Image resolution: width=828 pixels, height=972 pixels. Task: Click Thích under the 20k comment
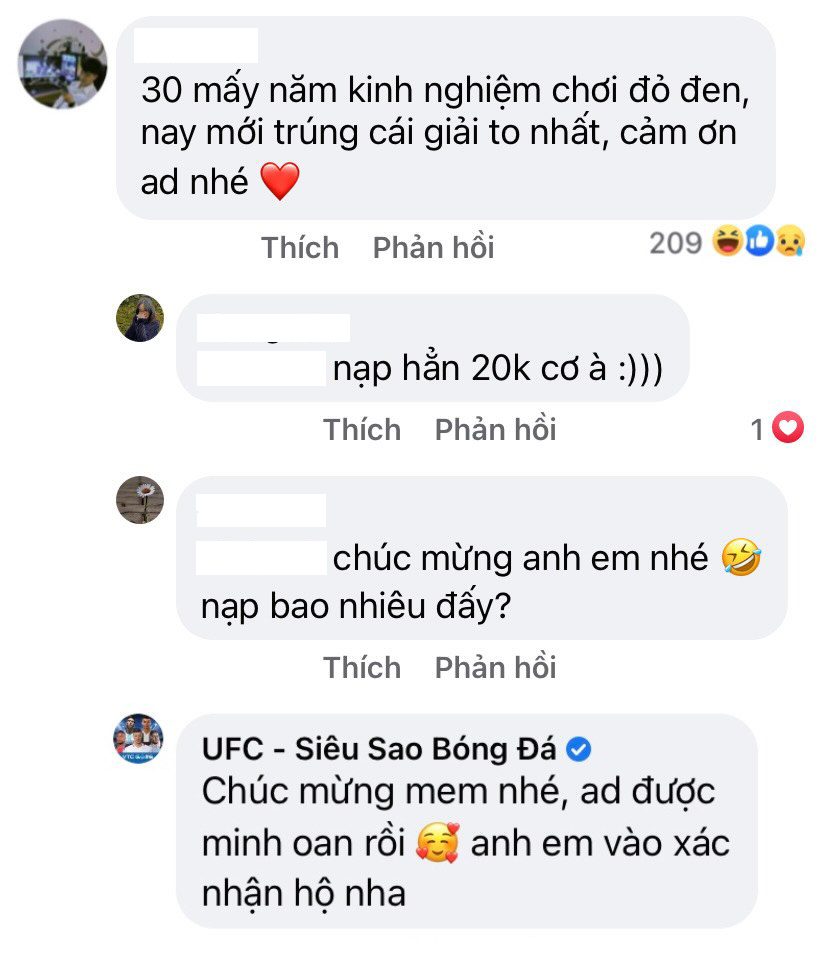coord(362,430)
